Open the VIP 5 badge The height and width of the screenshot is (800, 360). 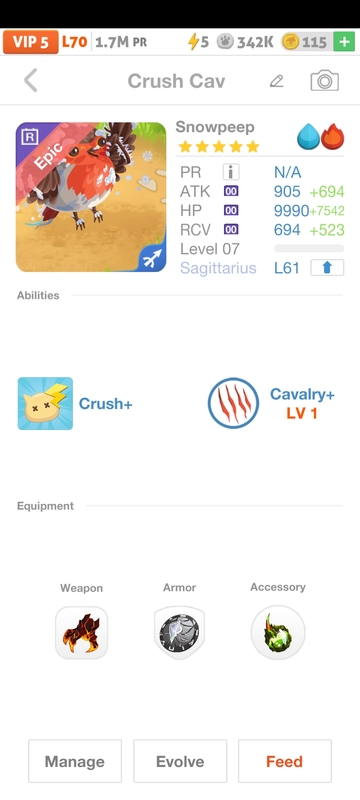tap(31, 42)
